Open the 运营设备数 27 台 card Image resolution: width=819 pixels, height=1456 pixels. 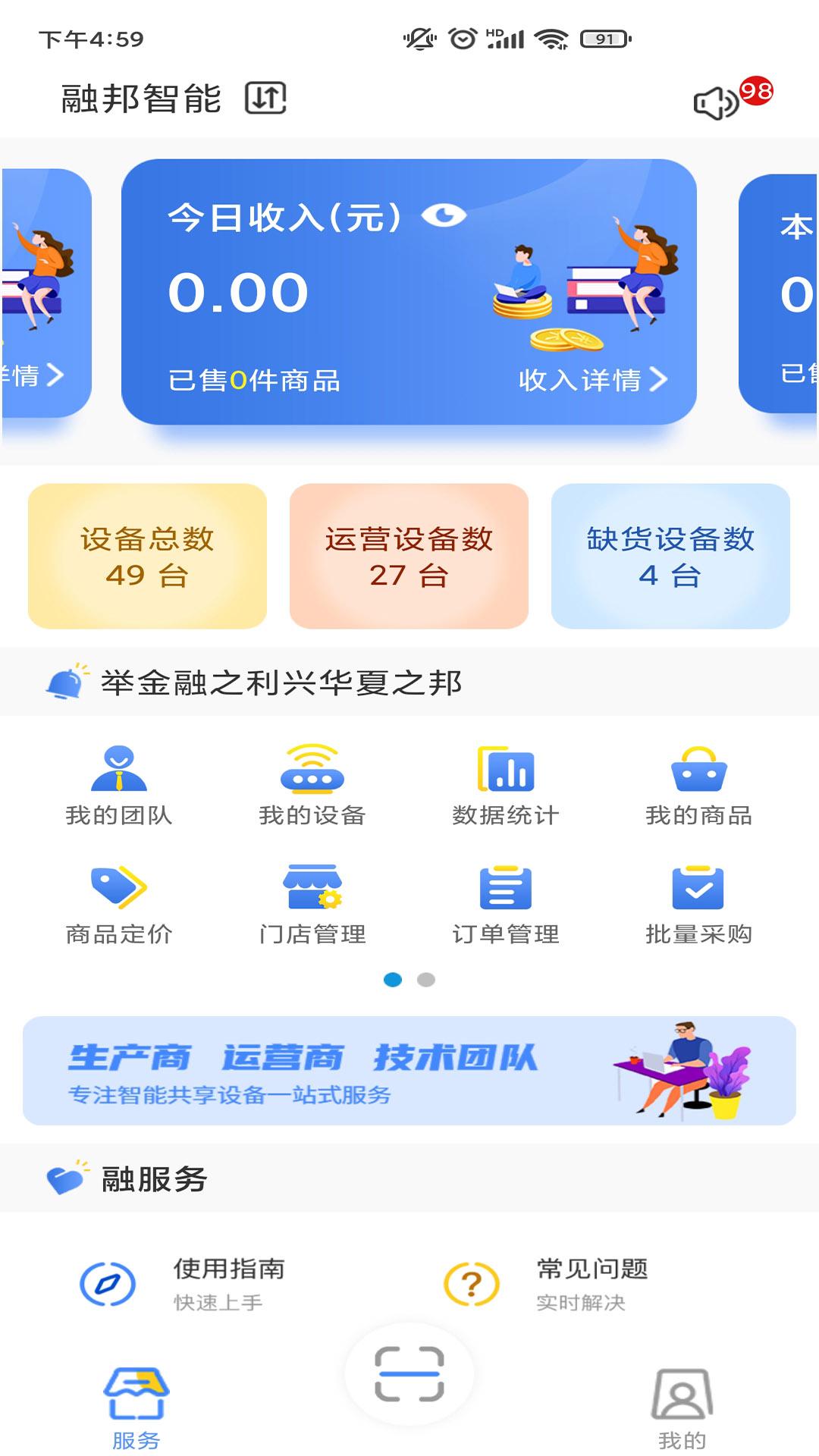coord(409,556)
